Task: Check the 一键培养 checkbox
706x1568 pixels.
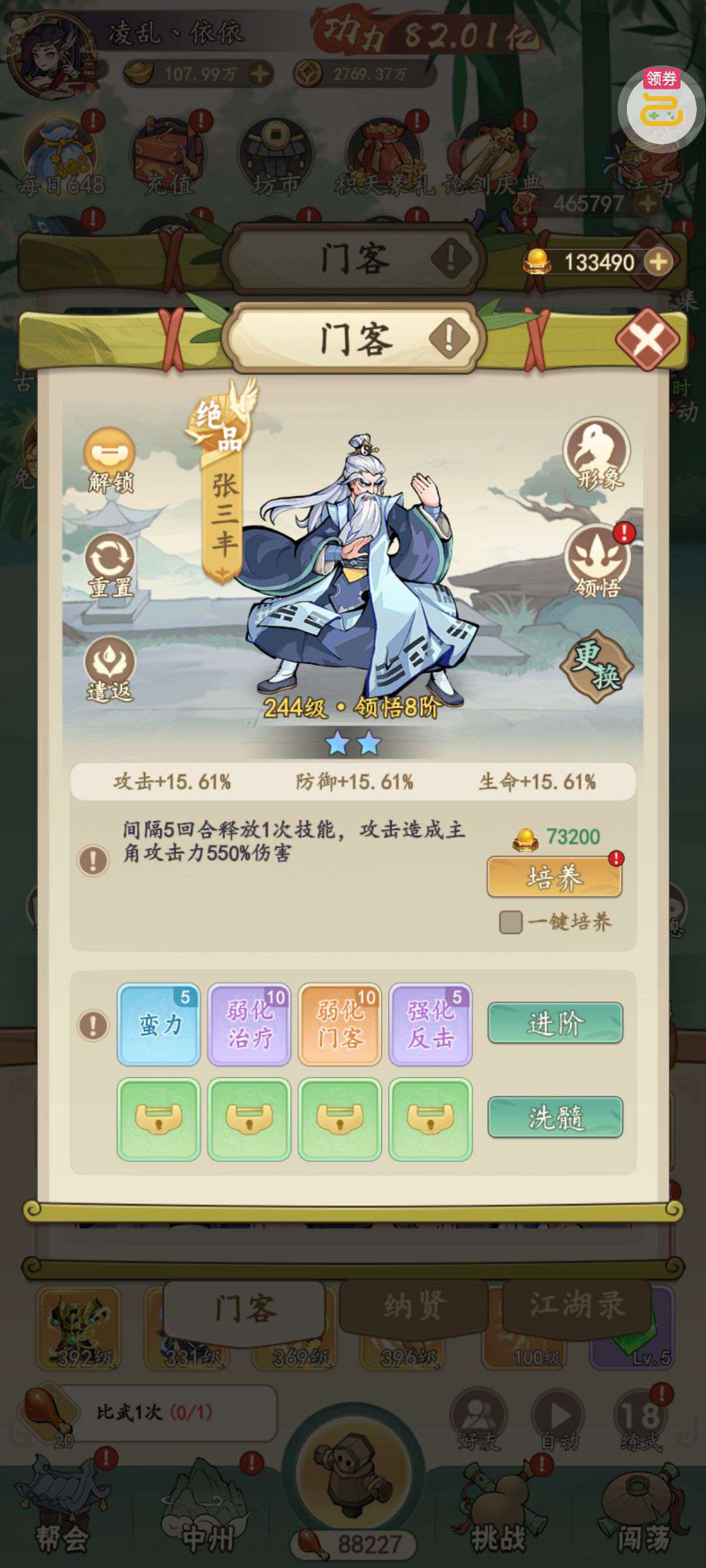Action: pos(511,922)
